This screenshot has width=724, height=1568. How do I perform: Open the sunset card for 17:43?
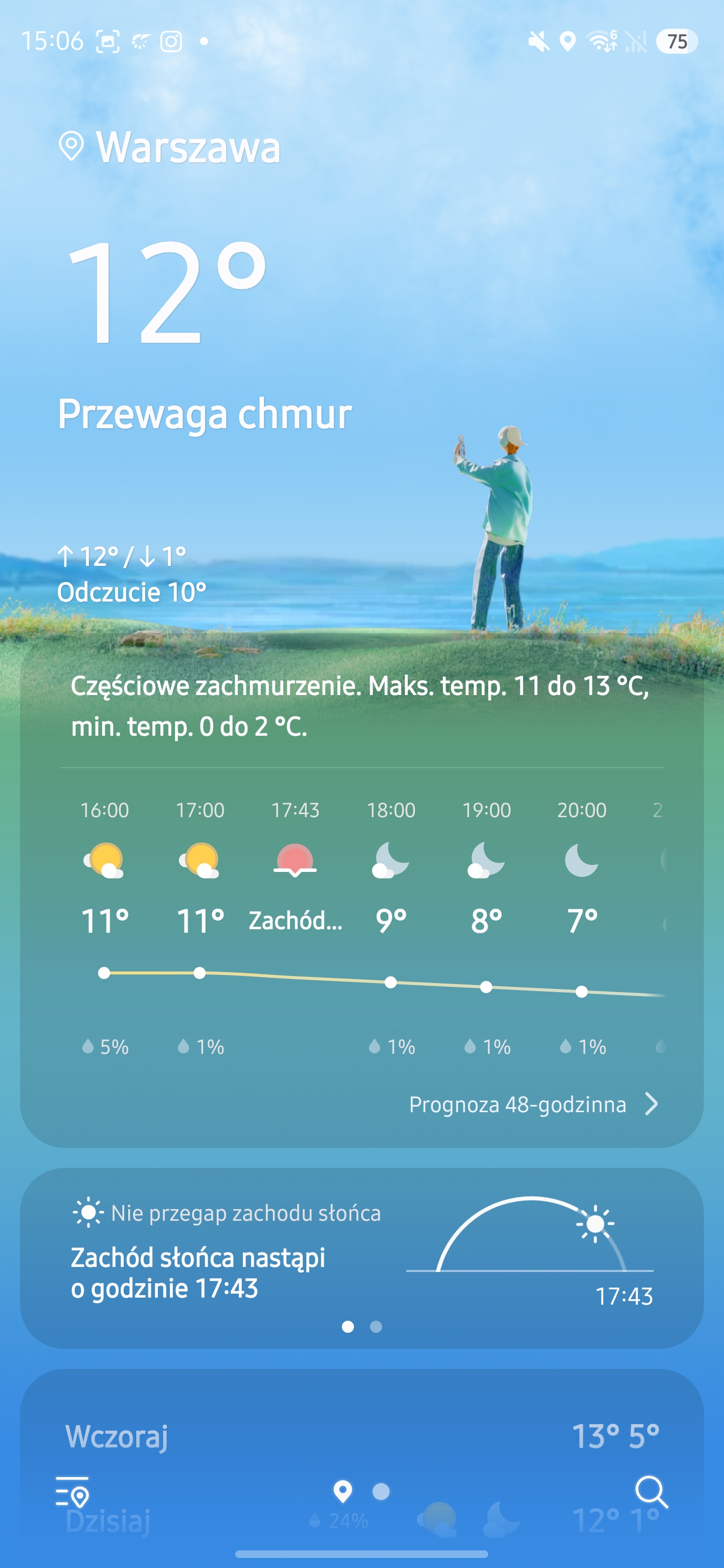click(361, 1257)
